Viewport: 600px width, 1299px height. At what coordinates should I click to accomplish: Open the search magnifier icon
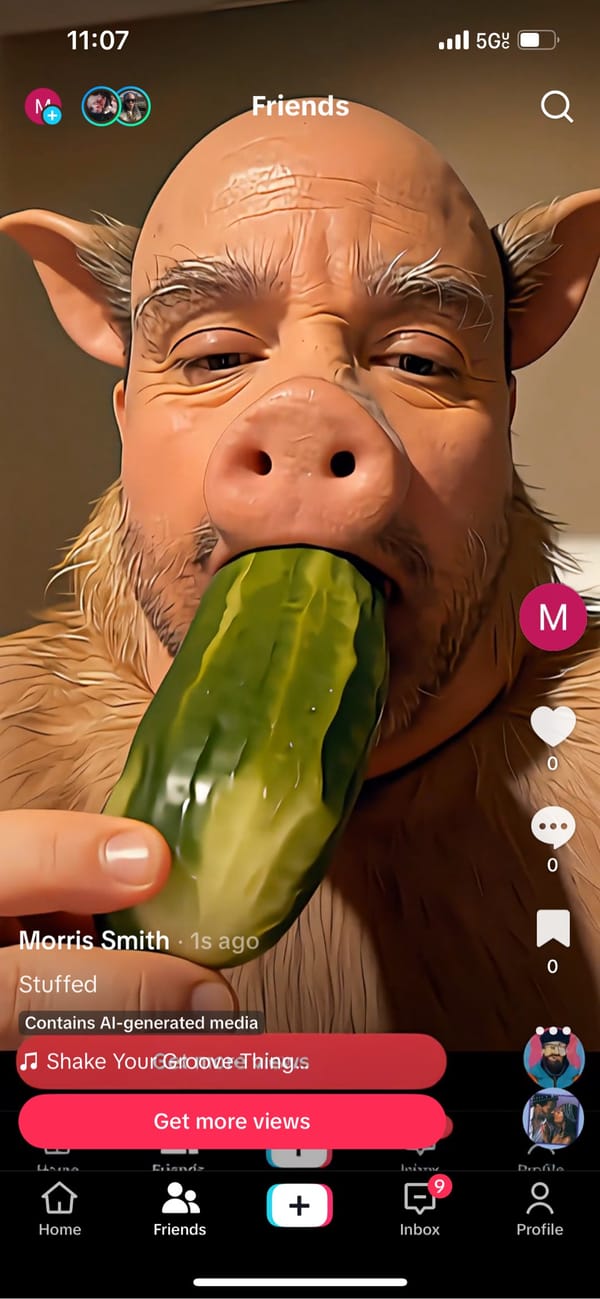556,106
